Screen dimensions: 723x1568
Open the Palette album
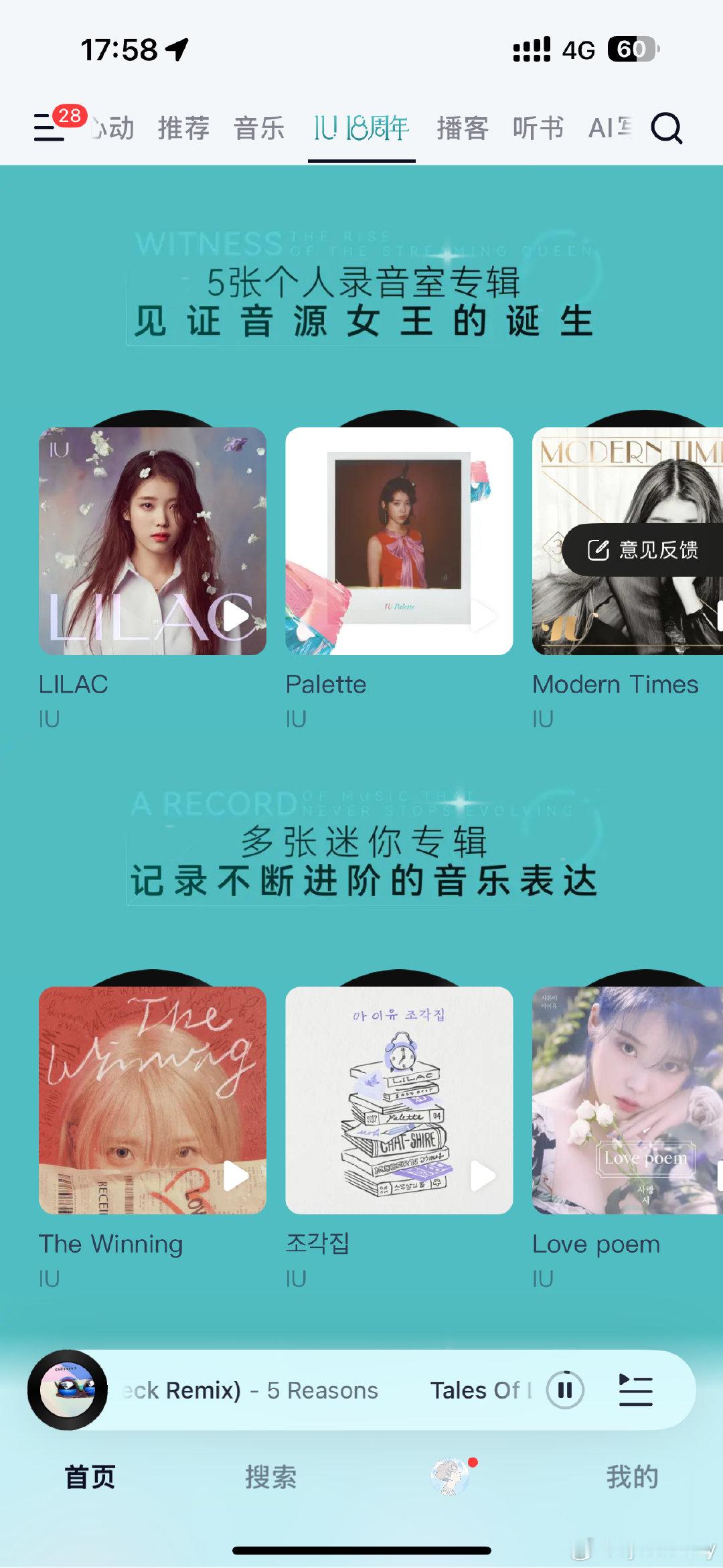399,541
